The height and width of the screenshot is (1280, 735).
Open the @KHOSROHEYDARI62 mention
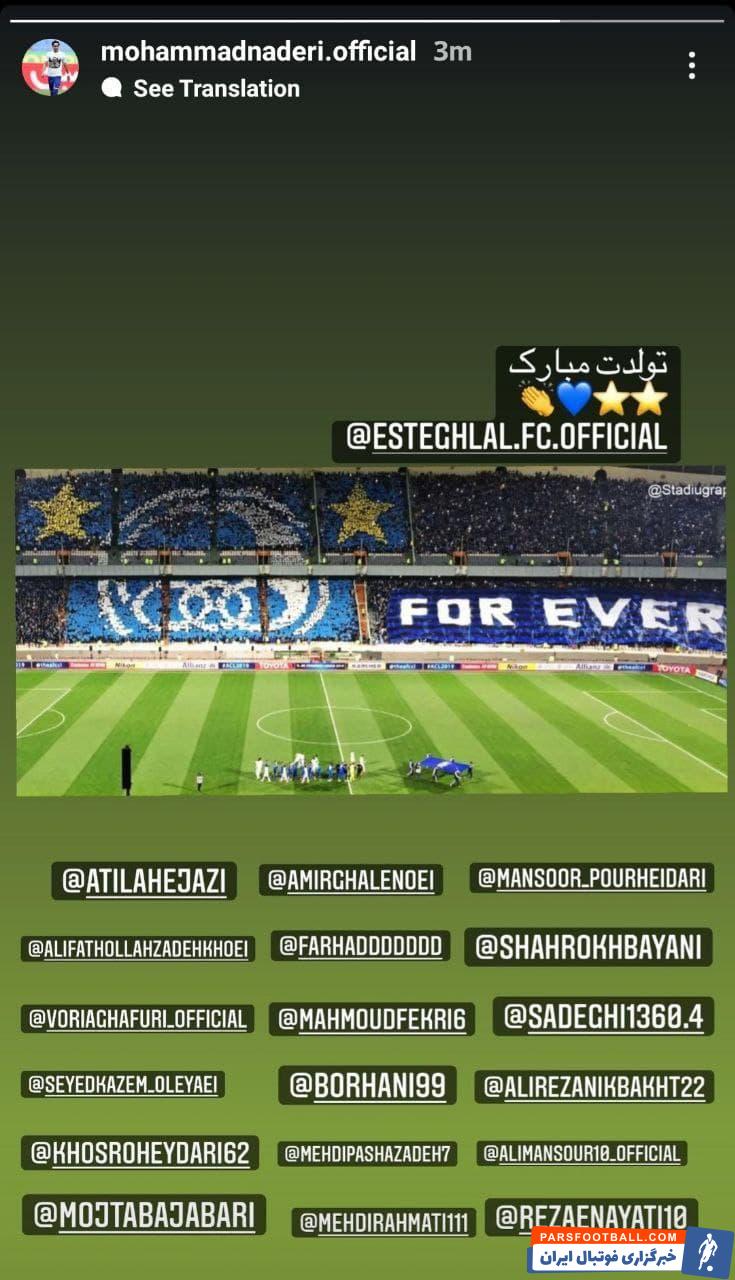[x=140, y=1152]
